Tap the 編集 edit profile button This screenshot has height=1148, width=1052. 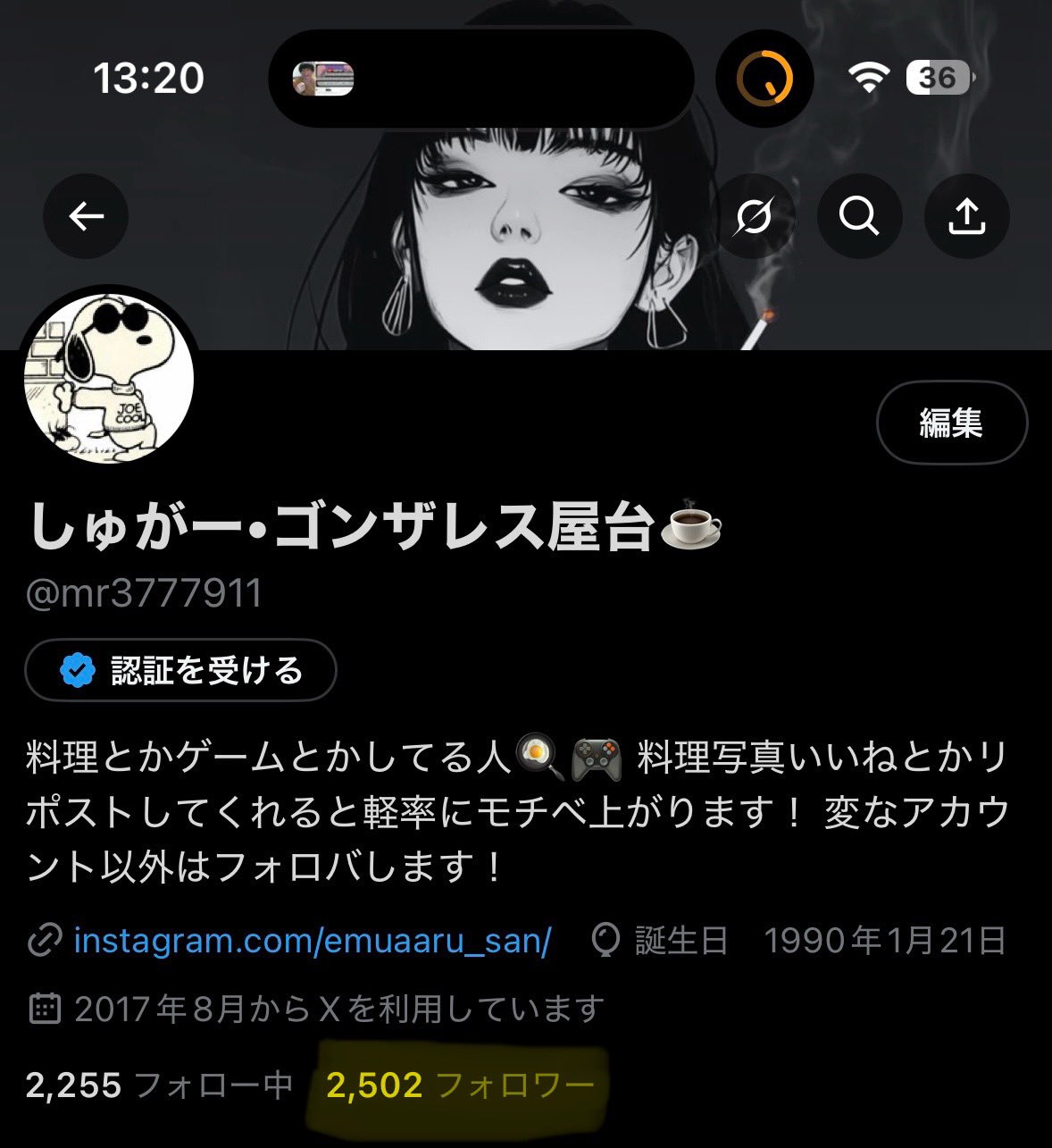tap(951, 423)
